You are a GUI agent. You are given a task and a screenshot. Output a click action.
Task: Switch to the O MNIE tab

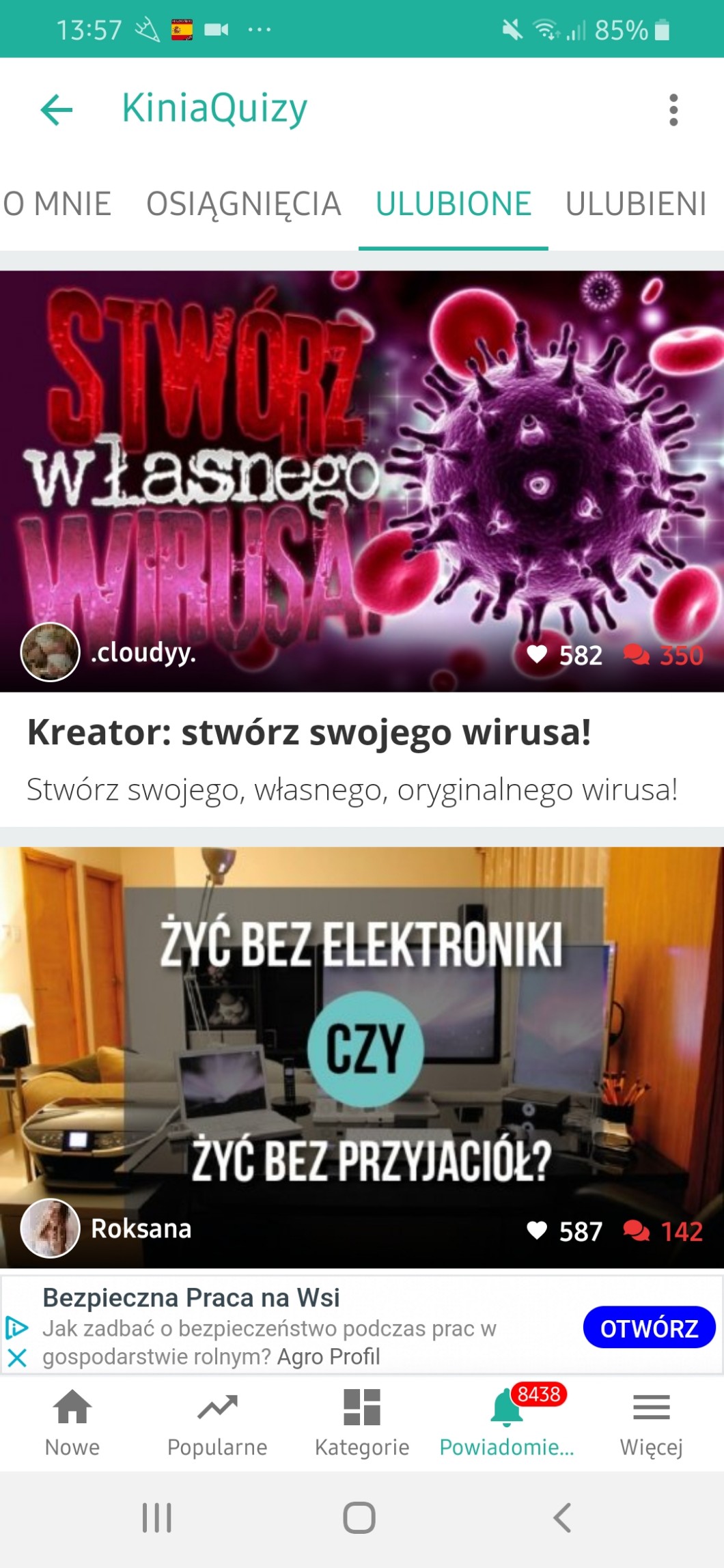pos(57,204)
